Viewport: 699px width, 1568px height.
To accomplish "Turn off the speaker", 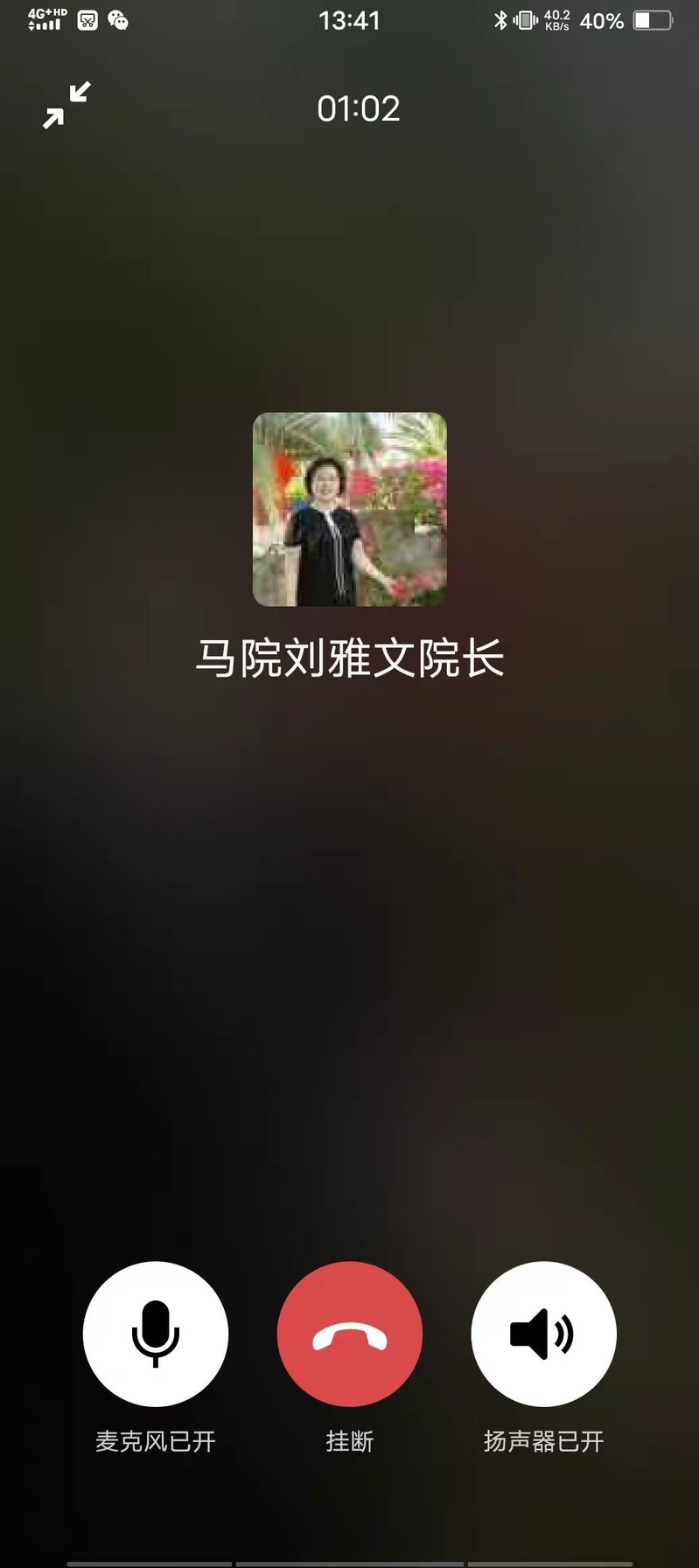I will (543, 1333).
